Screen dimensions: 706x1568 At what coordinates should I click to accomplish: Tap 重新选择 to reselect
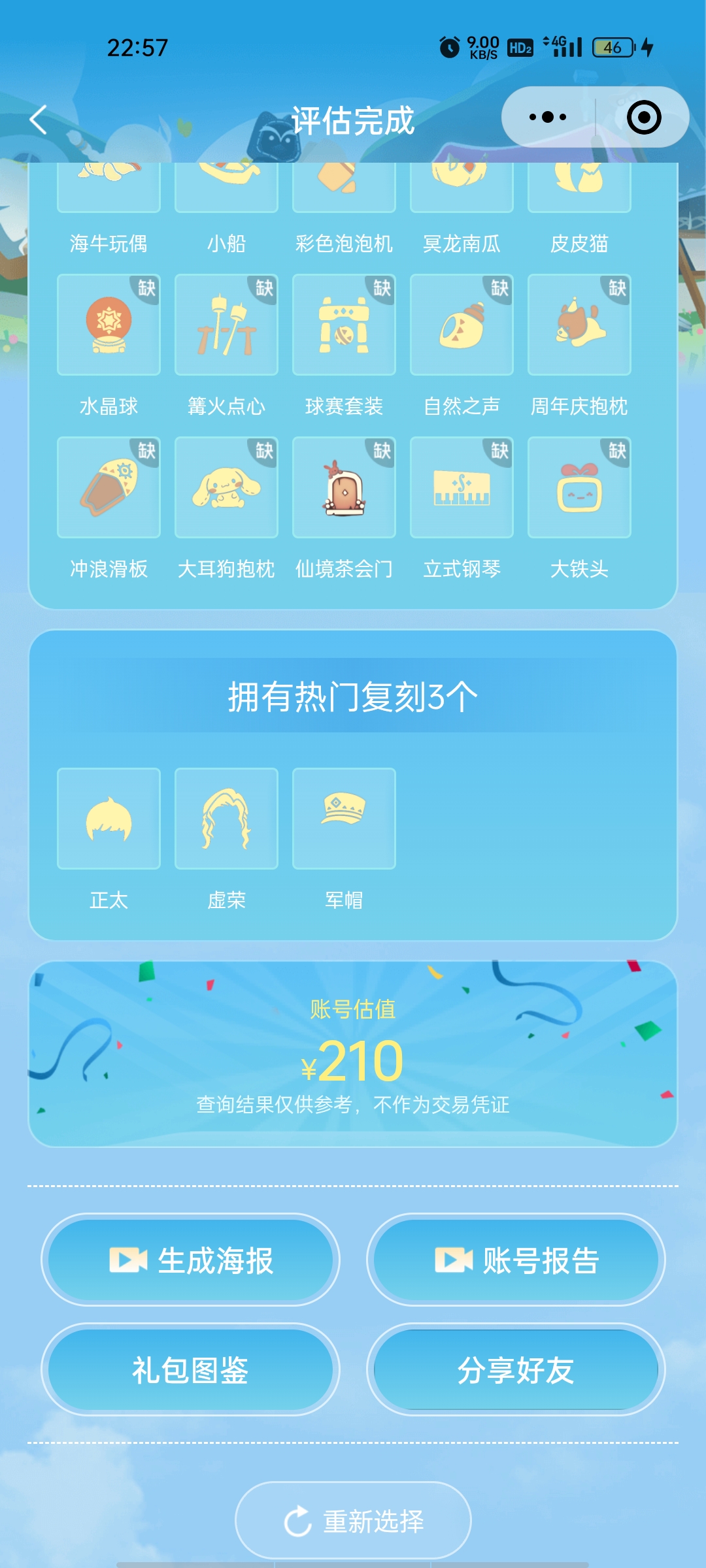353,1522
